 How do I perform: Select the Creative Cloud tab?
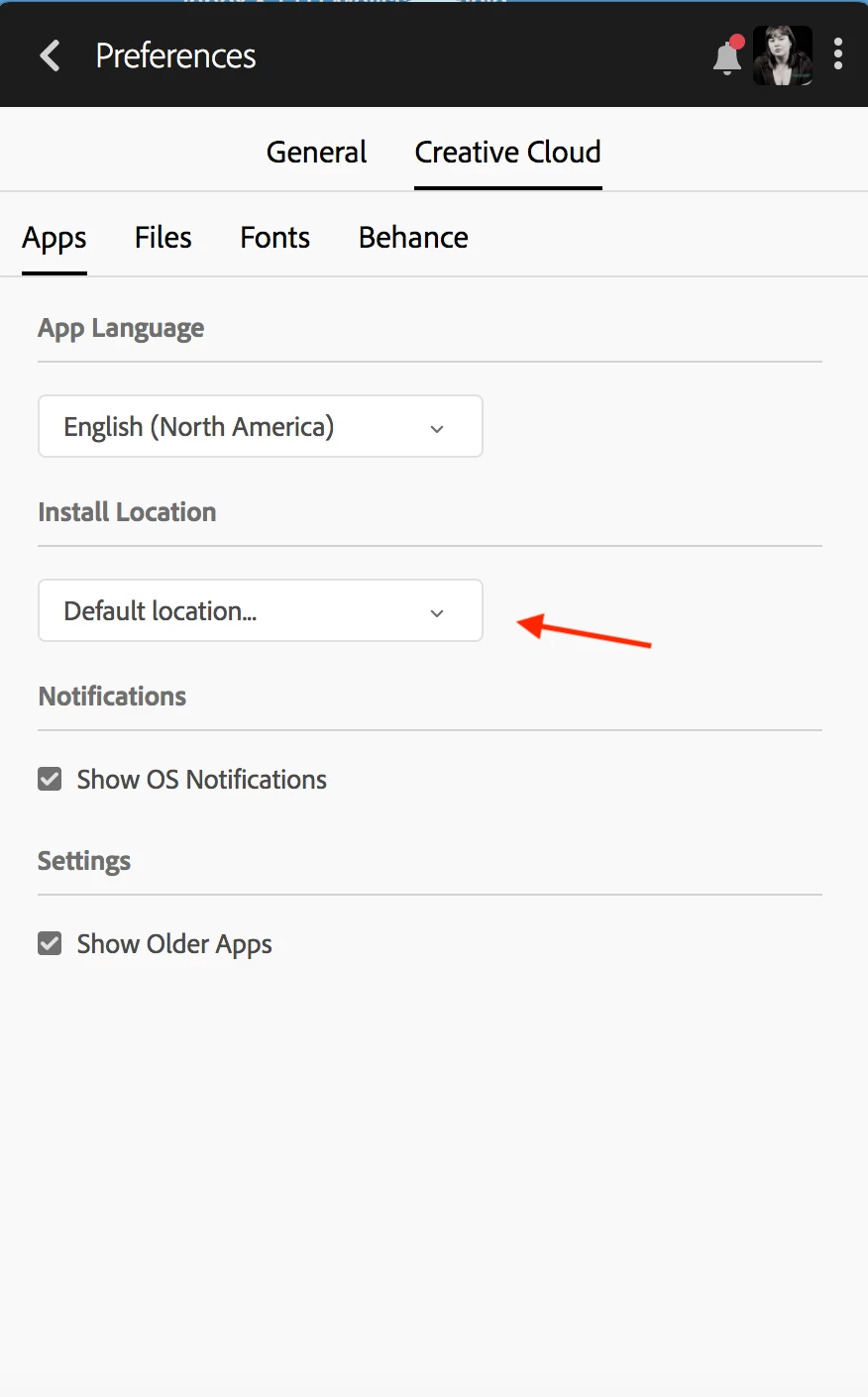507,152
